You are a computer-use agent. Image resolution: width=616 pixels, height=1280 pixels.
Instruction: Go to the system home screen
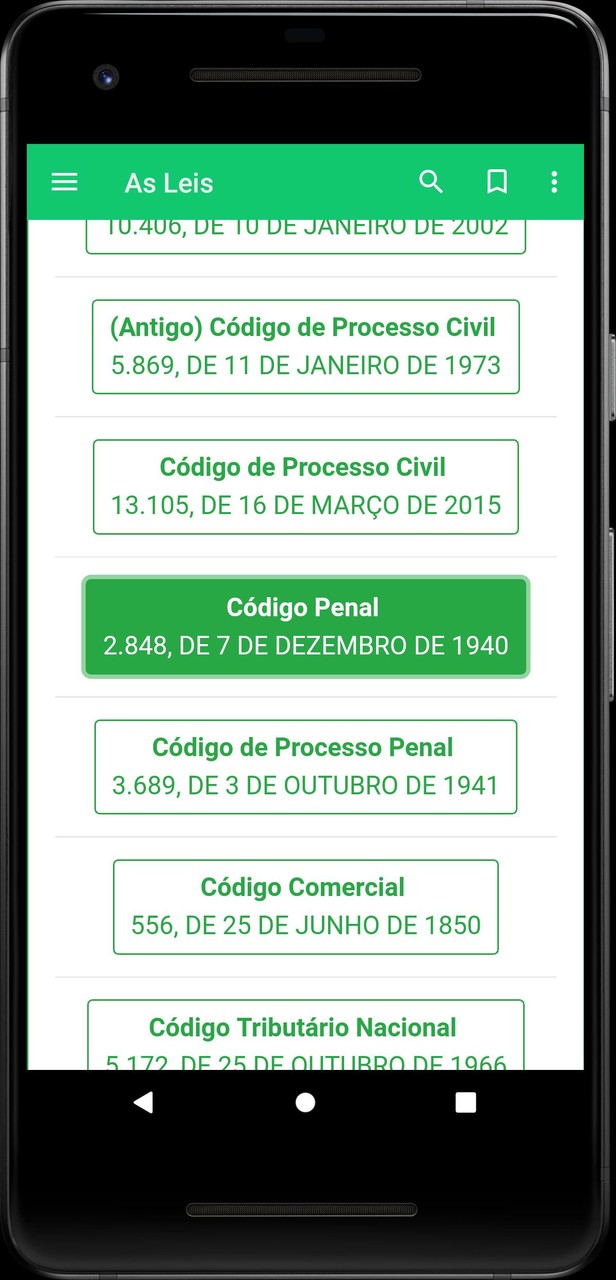[x=306, y=1102]
